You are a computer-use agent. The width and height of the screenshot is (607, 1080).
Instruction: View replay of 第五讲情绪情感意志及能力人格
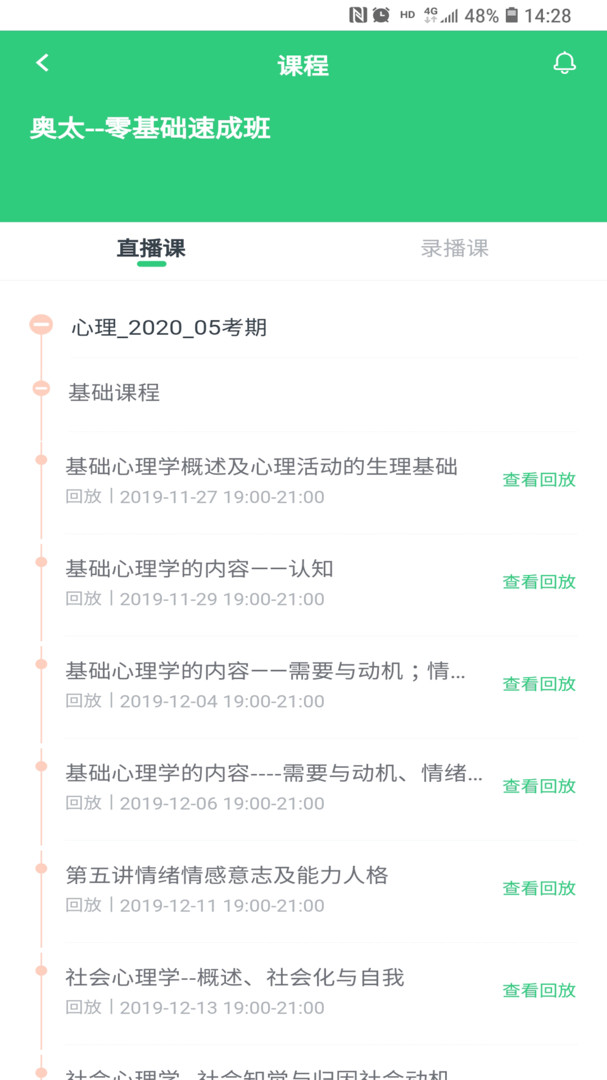[539, 889]
